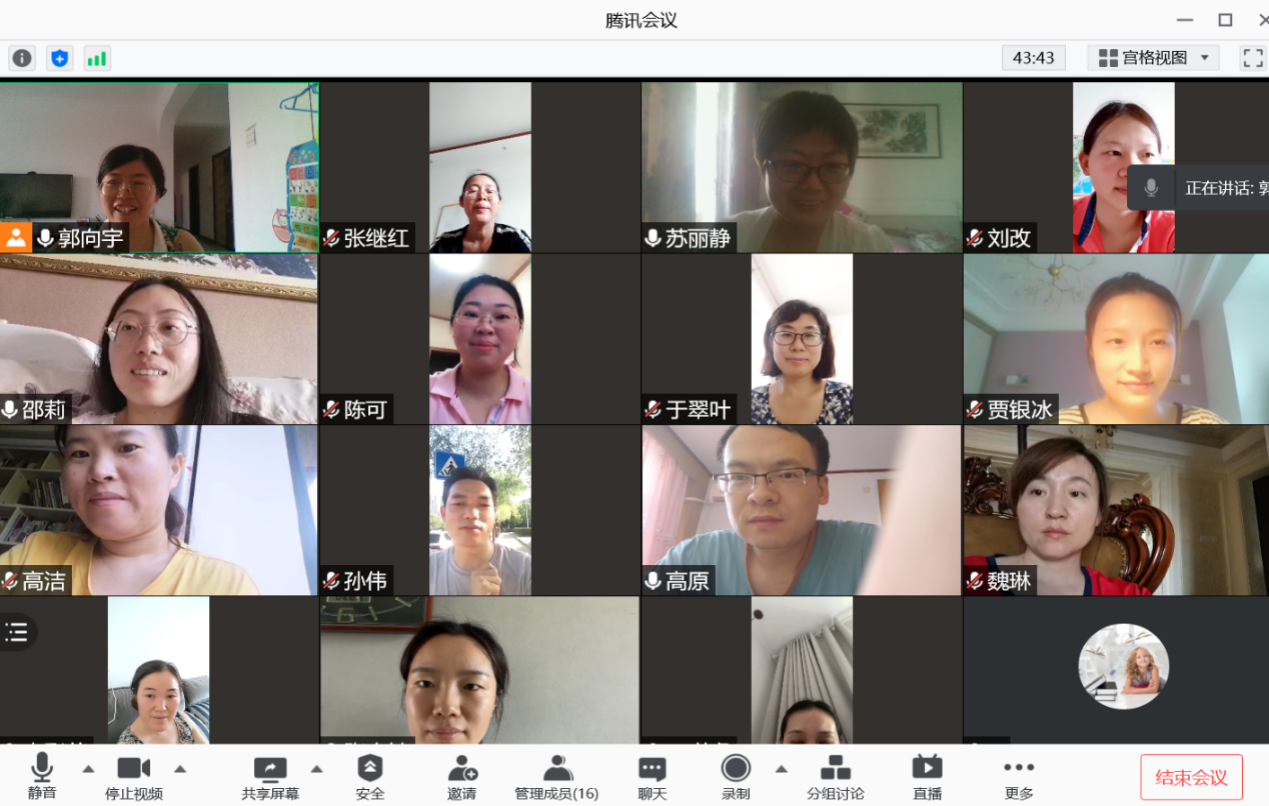Start recording with 录制
This screenshot has width=1269, height=806.
coord(736,776)
